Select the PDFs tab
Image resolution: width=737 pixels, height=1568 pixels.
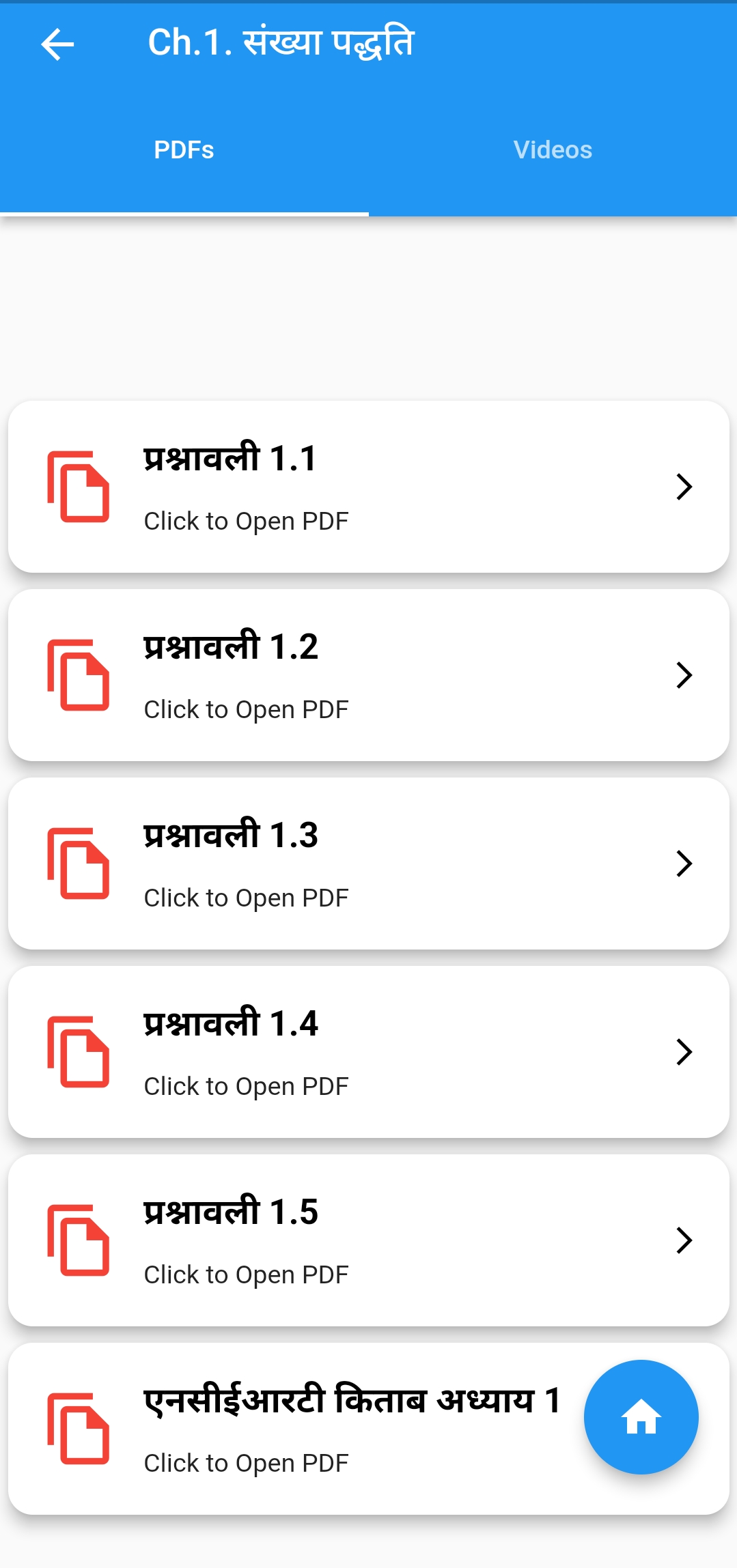tap(184, 150)
